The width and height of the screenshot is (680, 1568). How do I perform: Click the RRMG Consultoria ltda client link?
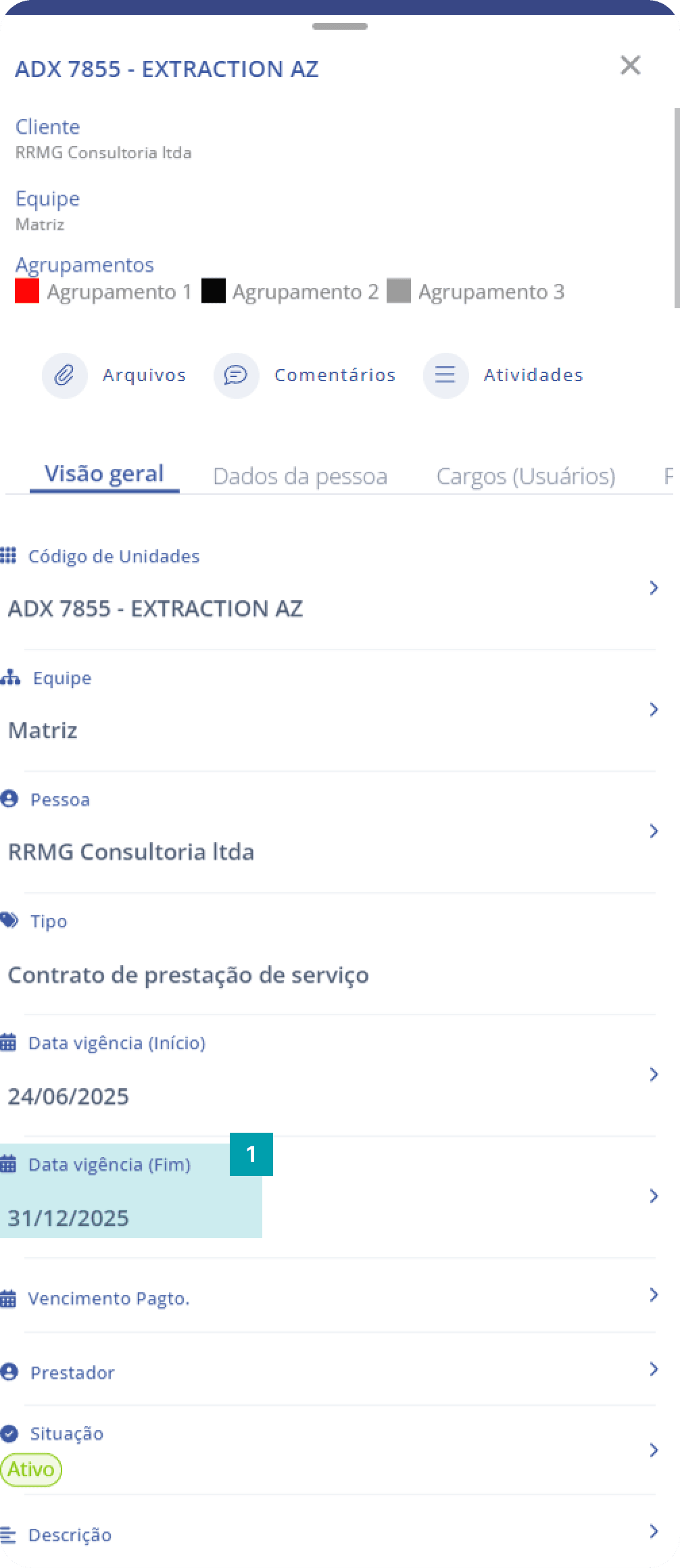click(103, 152)
